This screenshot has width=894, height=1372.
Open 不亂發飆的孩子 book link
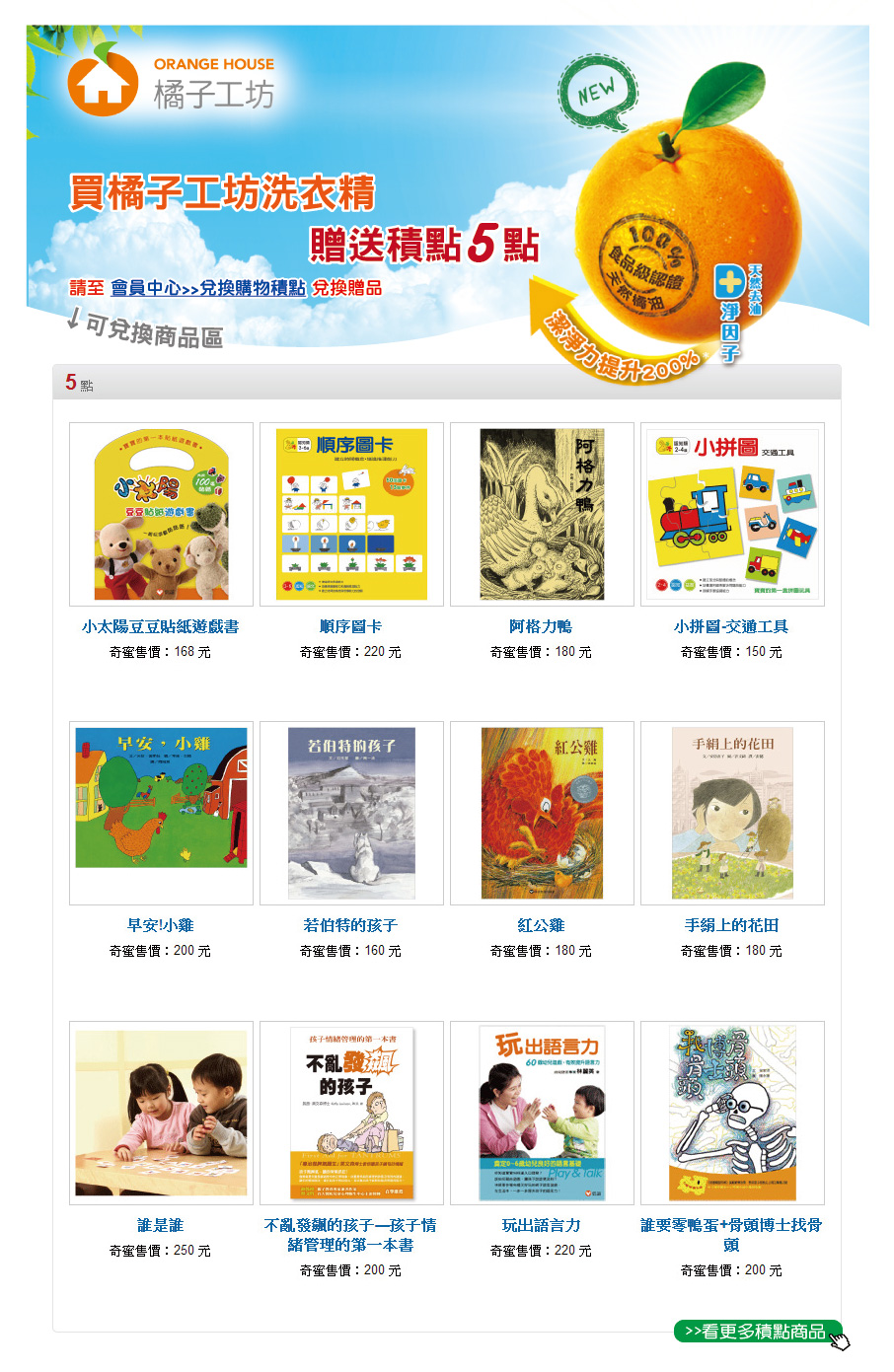pos(350,1235)
